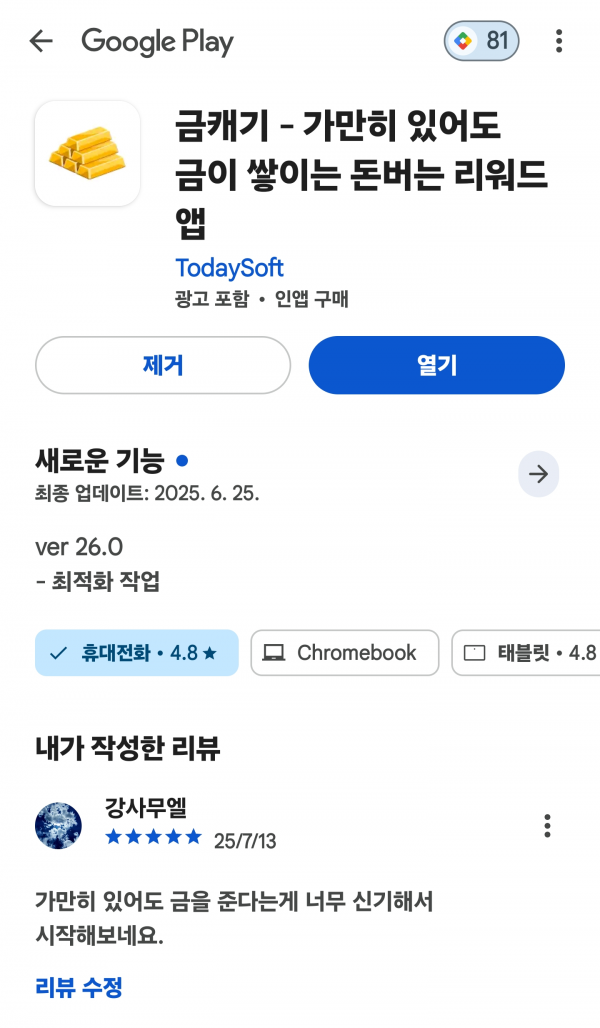Tap the 제거 button to uninstall
This screenshot has width=600, height=1028.
[163, 365]
